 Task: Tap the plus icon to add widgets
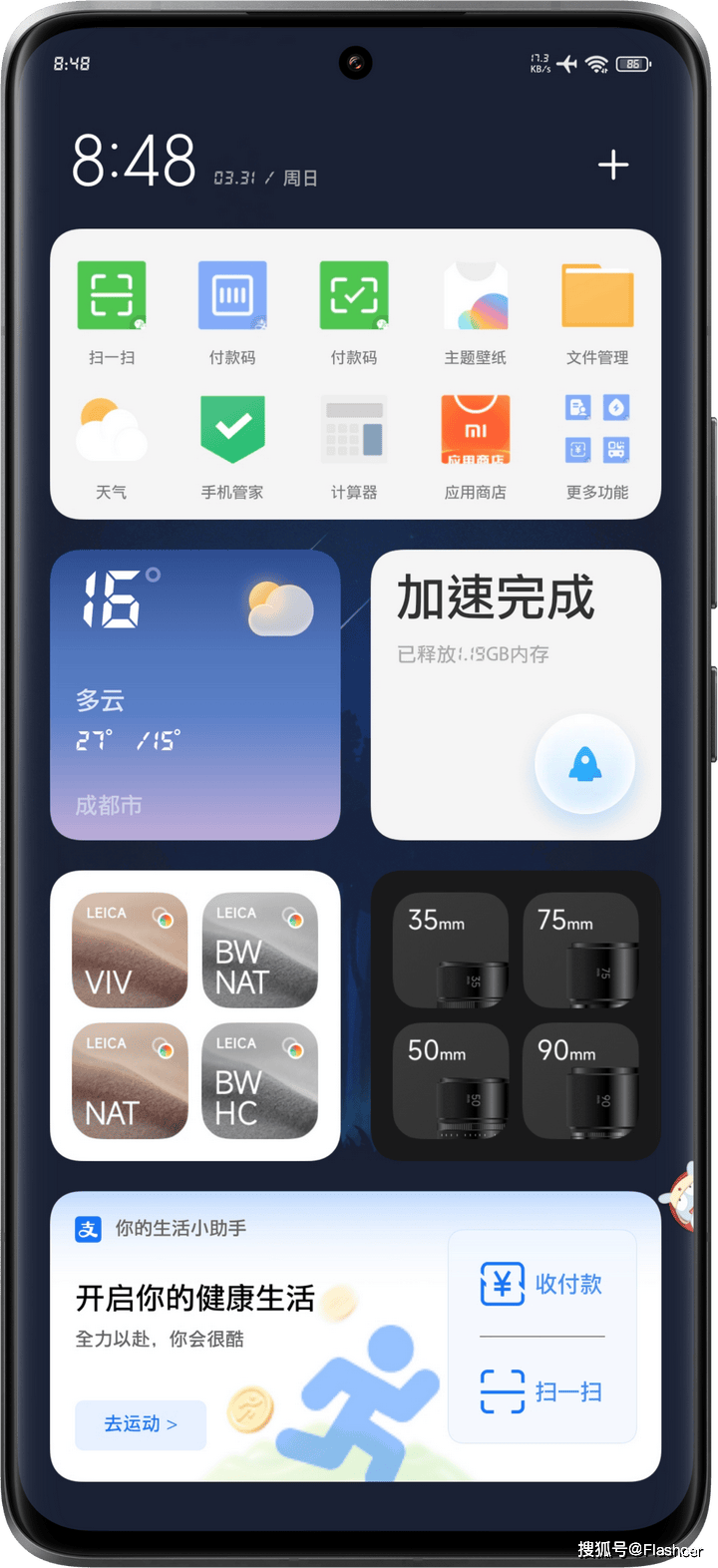[613, 165]
